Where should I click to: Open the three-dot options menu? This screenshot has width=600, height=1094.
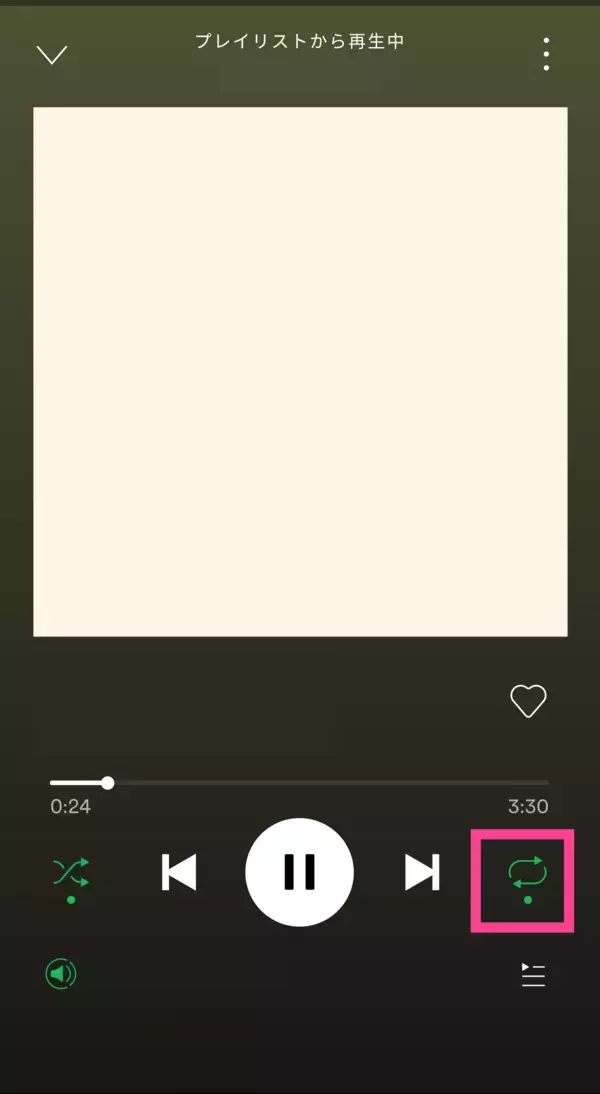point(546,54)
